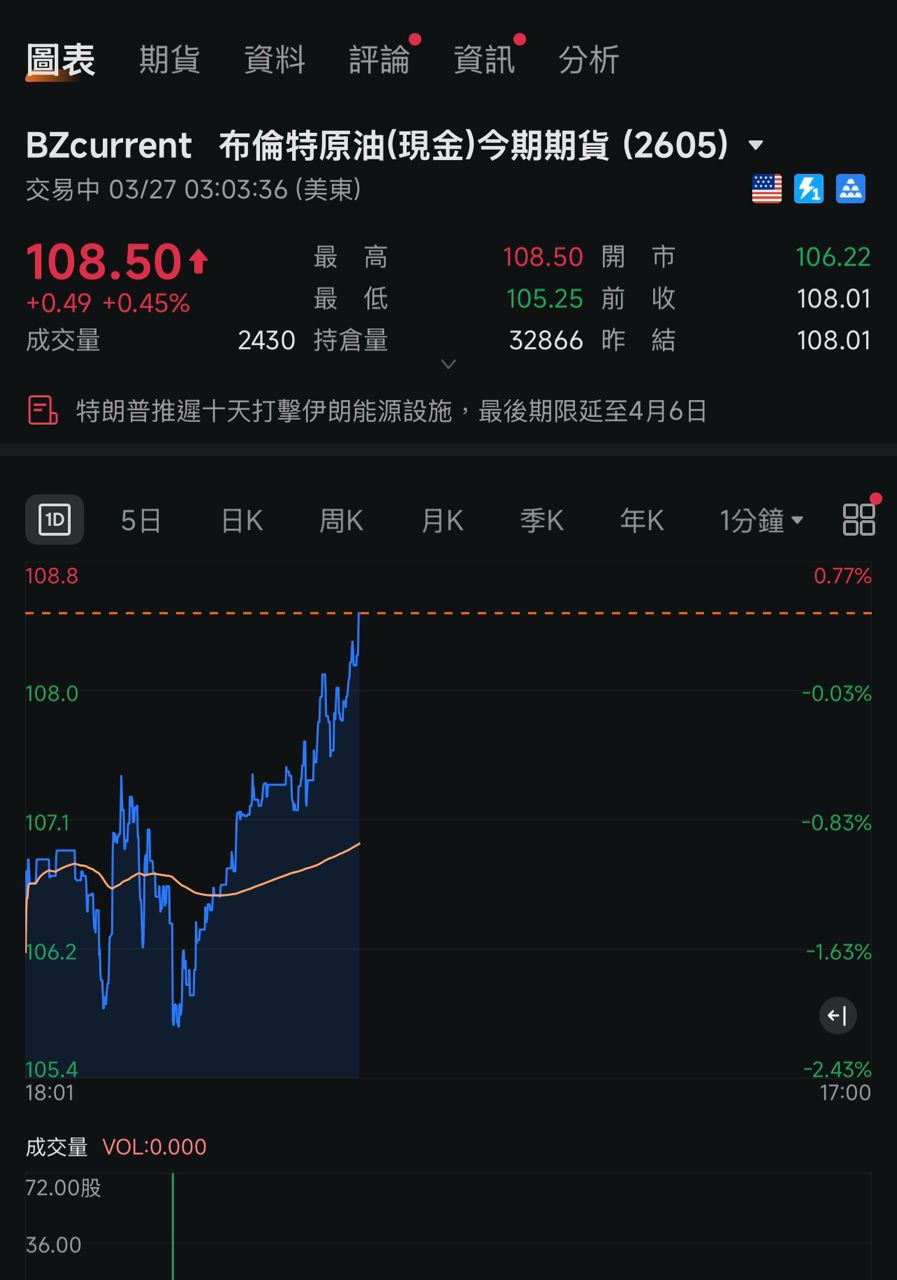Open the chart layout grid settings
The width and height of the screenshot is (897, 1280).
[x=859, y=520]
